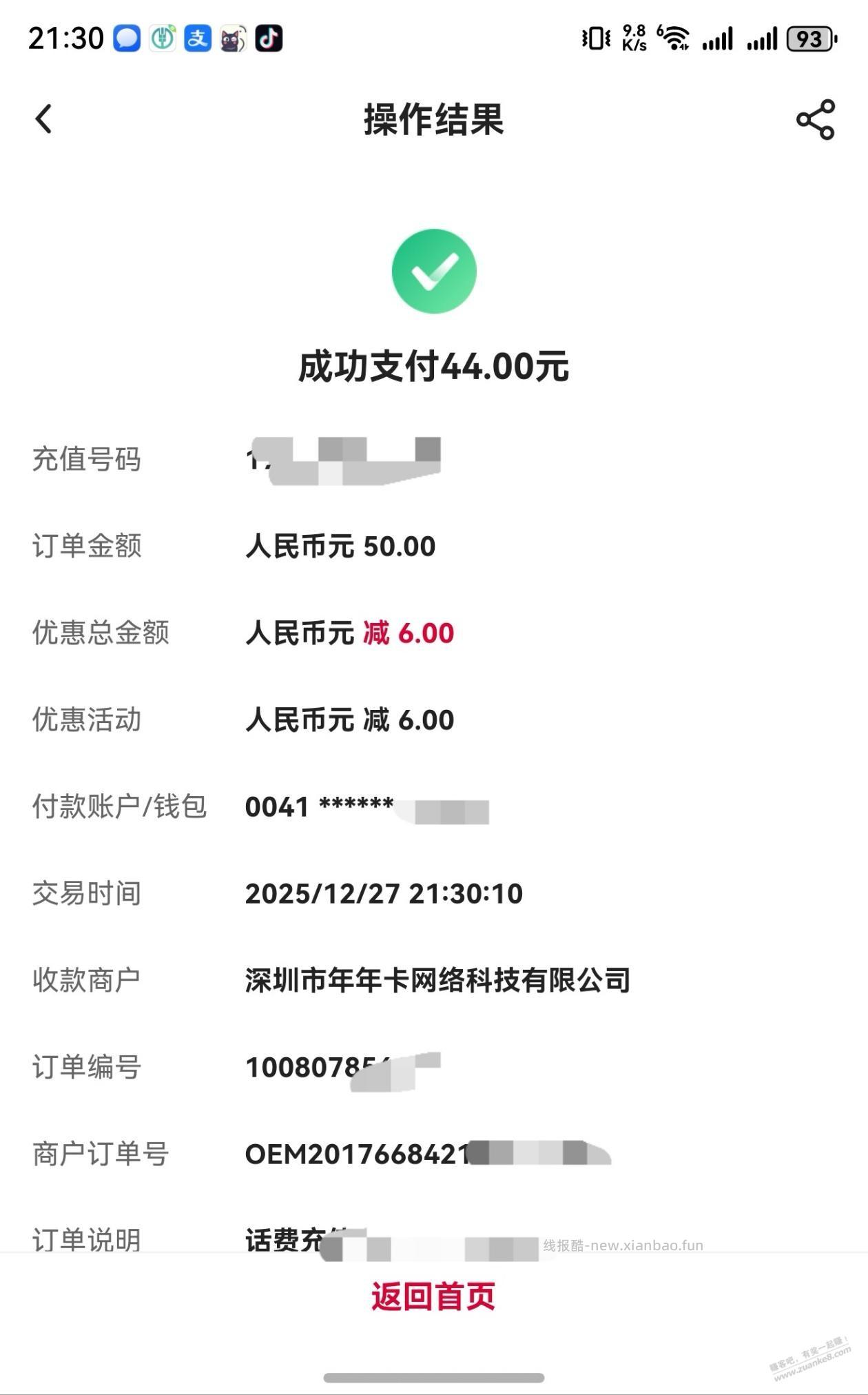Image resolution: width=868 pixels, height=1395 pixels.
Task: Tap the black cat app icon in the status bar
Action: 232,39
